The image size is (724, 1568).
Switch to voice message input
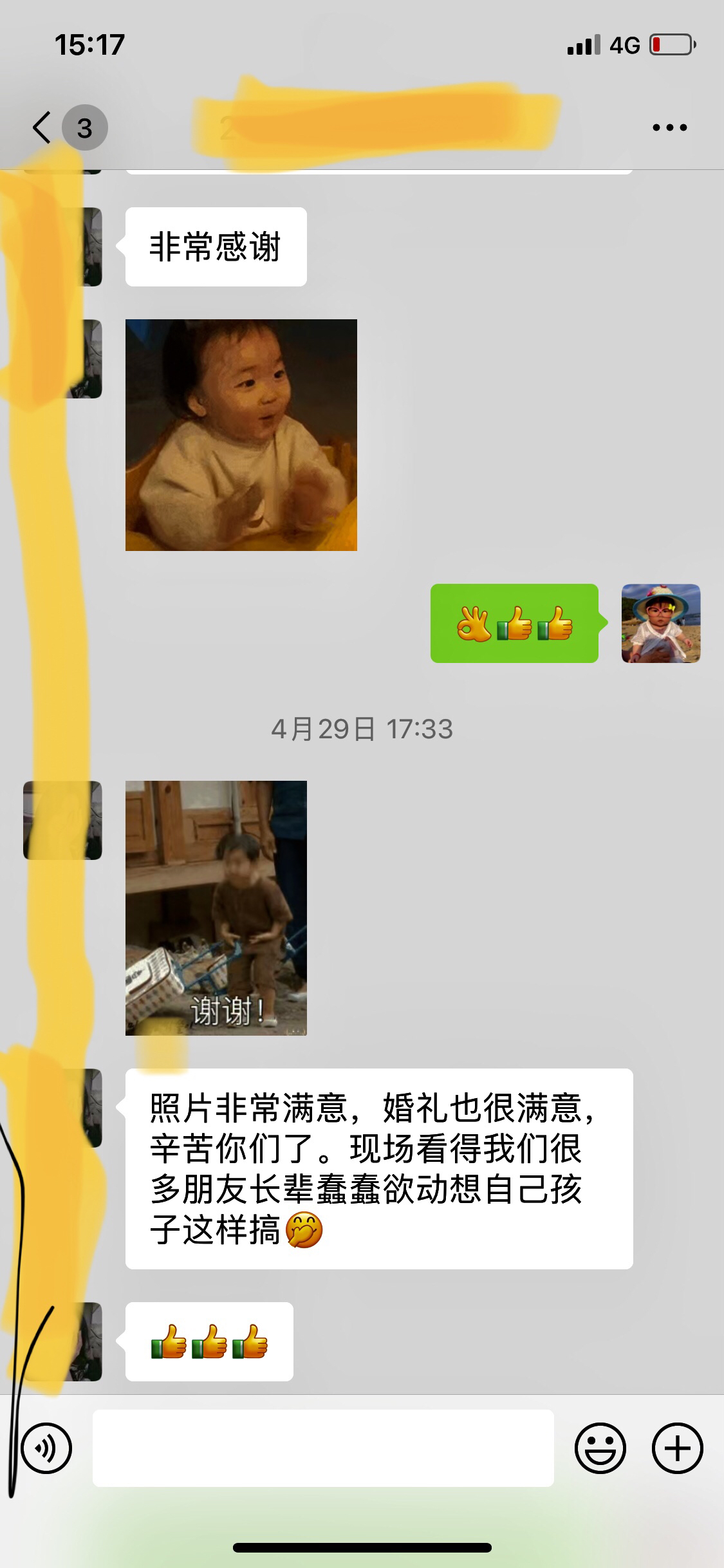(46, 1449)
